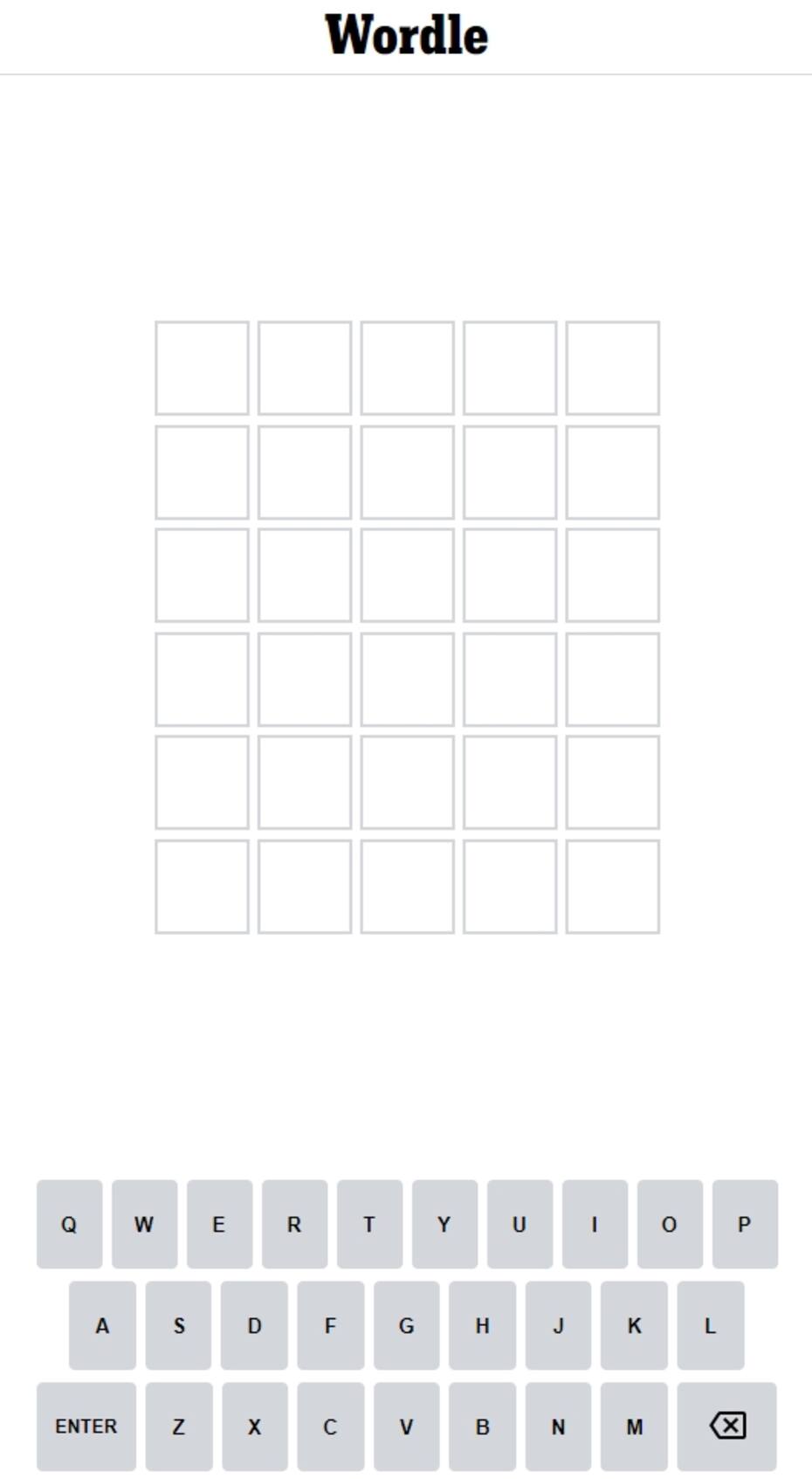The width and height of the screenshot is (812, 1479).
Task: Type the letter Q
Action: [x=69, y=1224]
